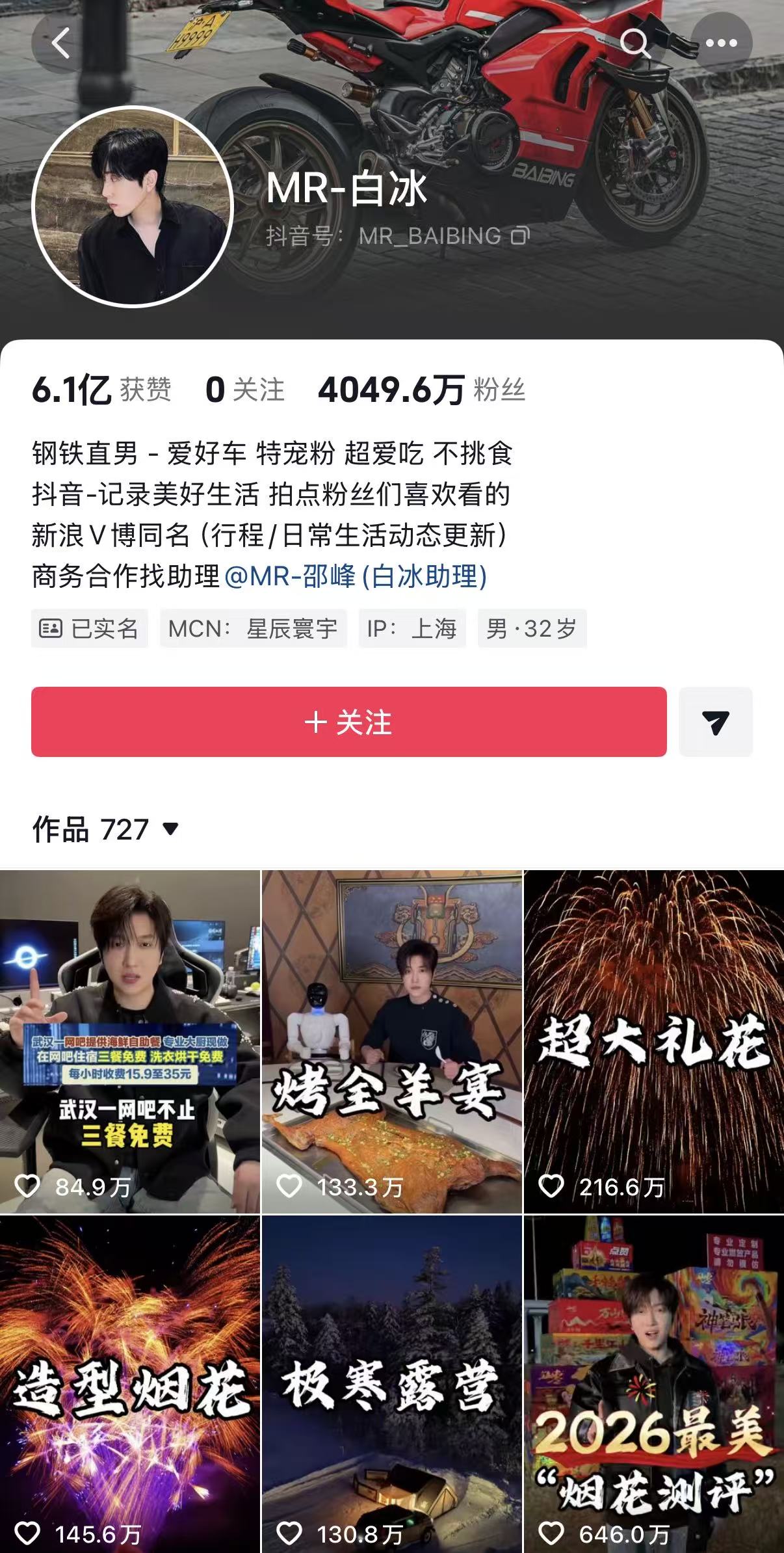Expand the 作品 727 sorting dropdown
This screenshot has width=784, height=1553.
[x=170, y=829]
